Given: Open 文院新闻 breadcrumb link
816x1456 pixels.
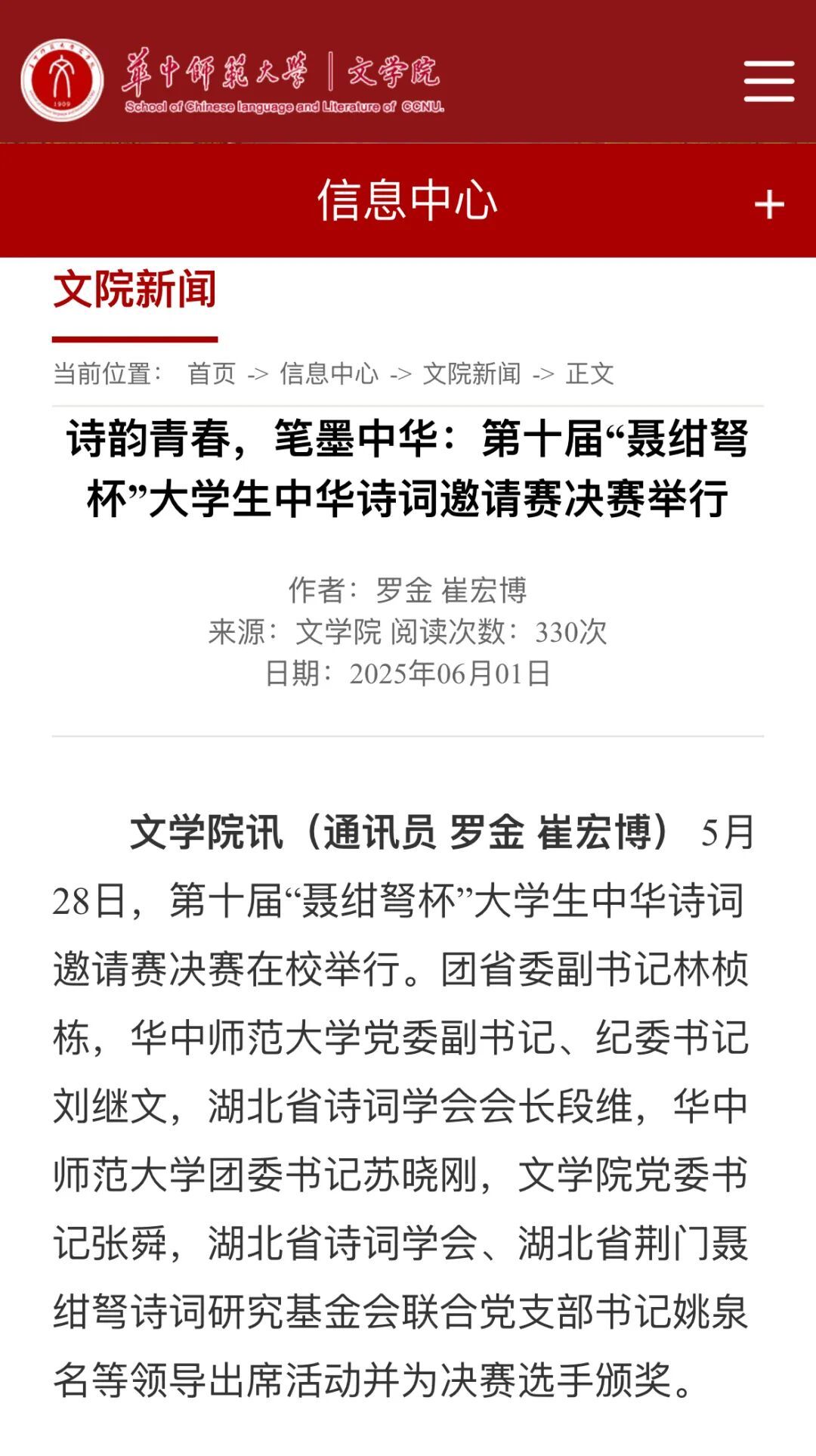Looking at the screenshot, I should pyautogui.click(x=471, y=373).
